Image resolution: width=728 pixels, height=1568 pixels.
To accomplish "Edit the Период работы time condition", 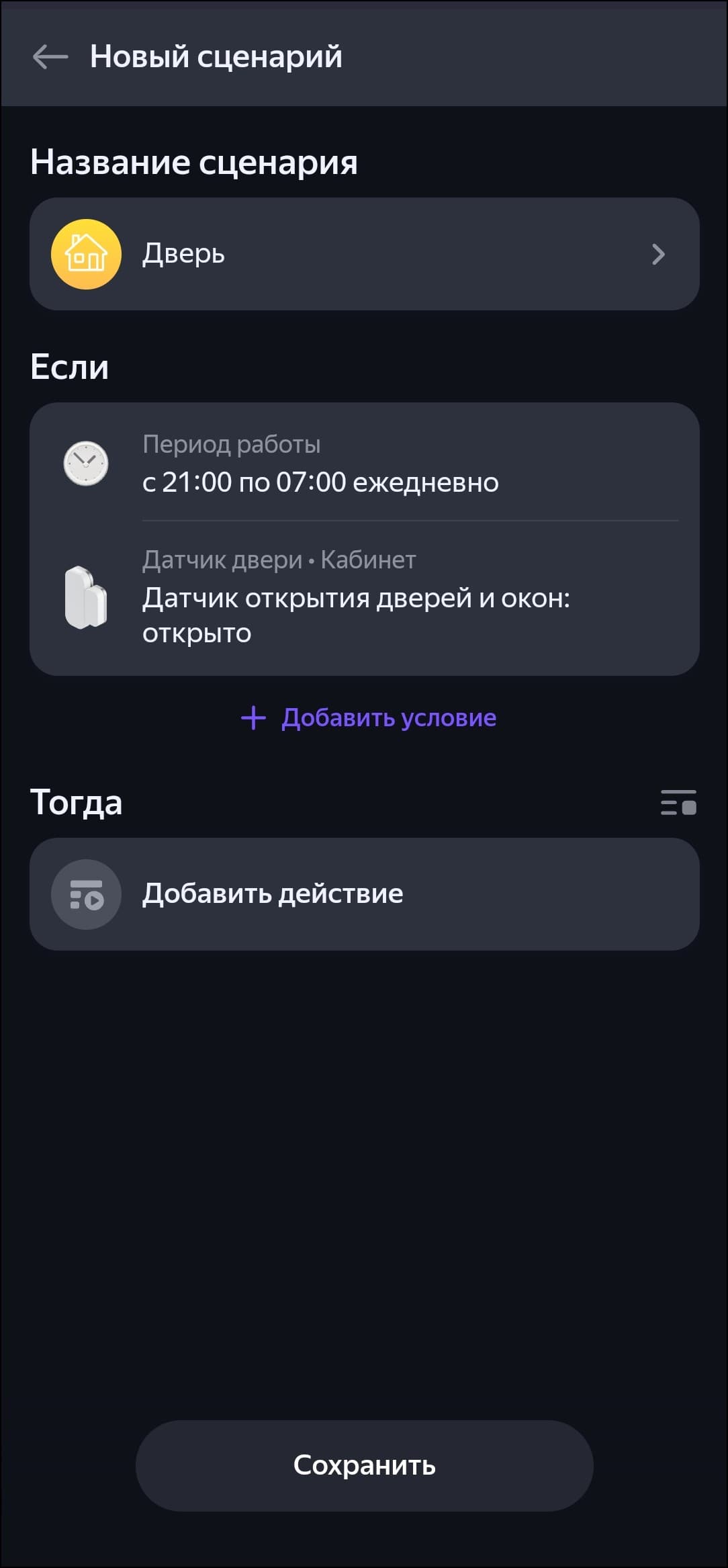I will (364, 464).
